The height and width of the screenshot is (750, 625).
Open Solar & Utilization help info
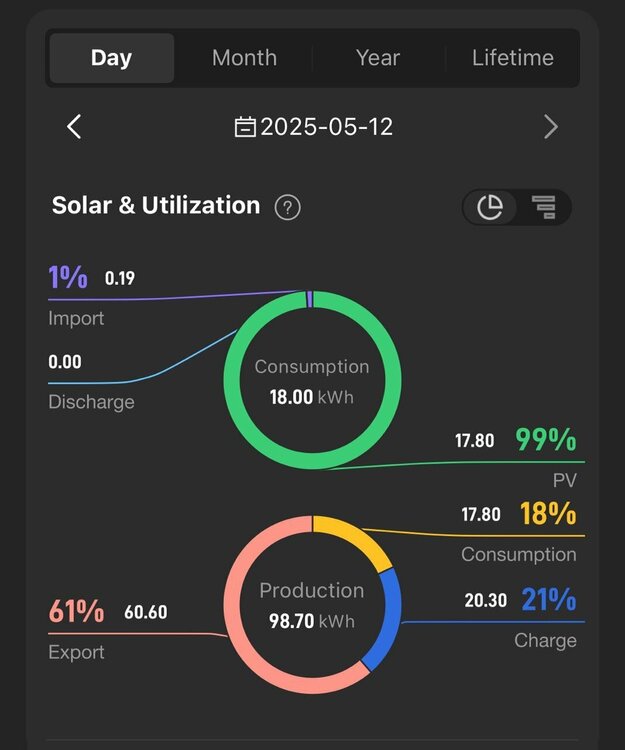(288, 208)
